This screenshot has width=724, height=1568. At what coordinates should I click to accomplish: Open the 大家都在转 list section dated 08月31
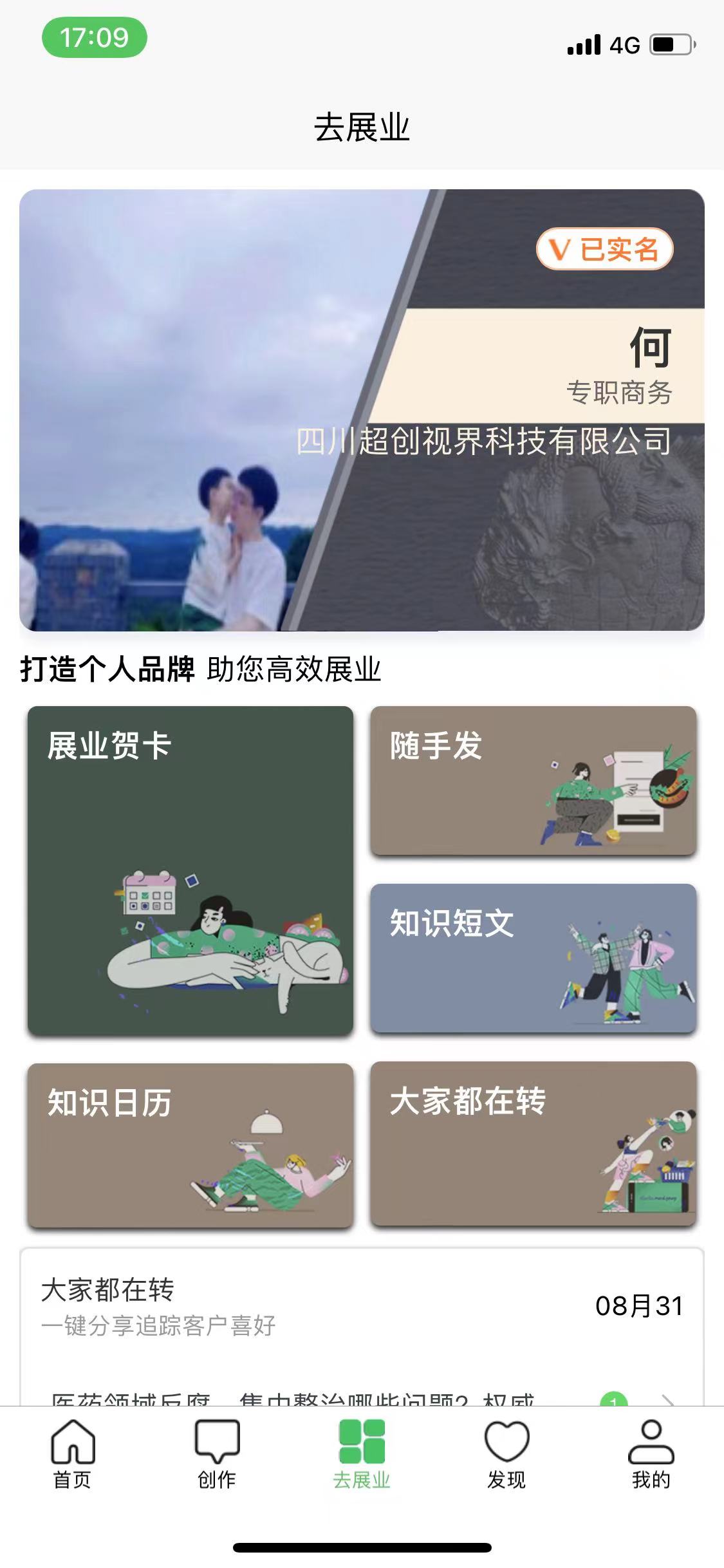pyautogui.click(x=362, y=1307)
